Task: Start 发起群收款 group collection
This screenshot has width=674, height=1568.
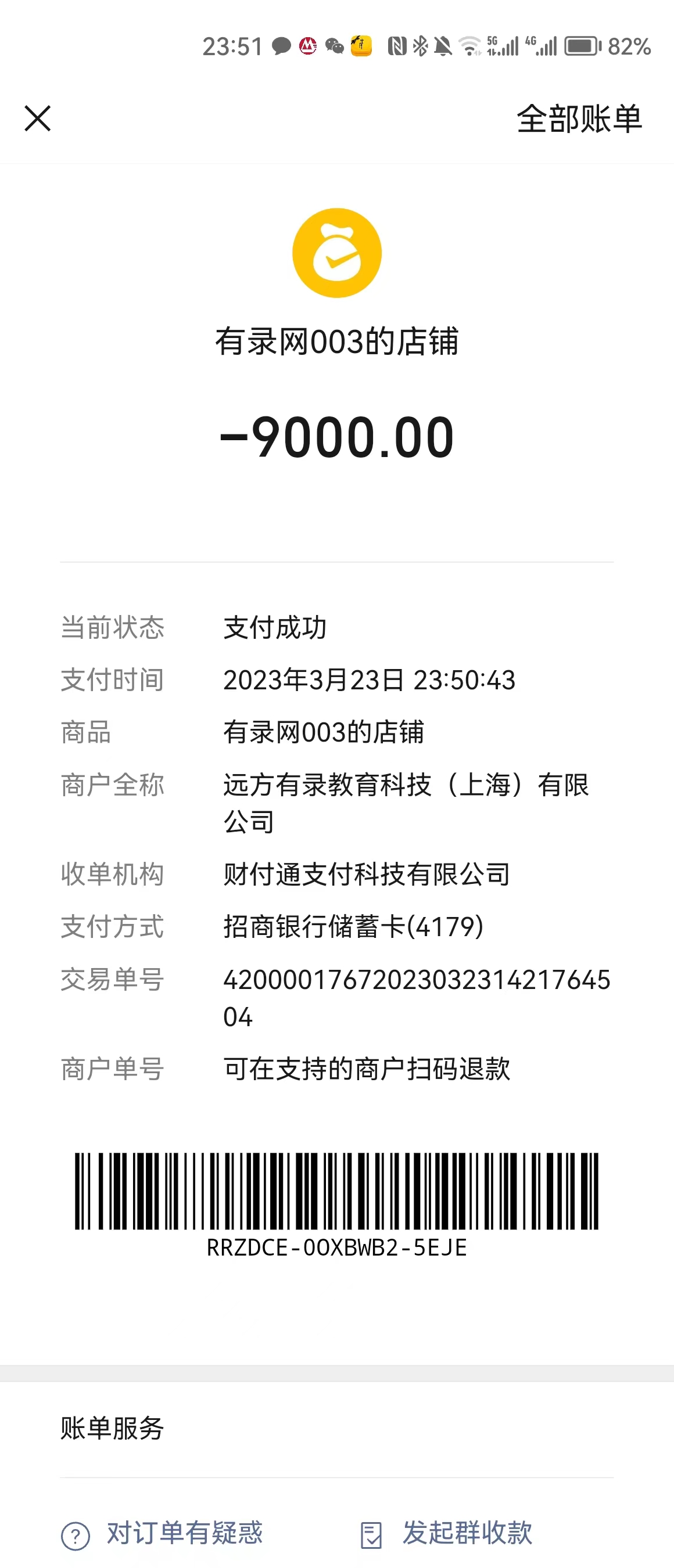Action: (447, 1533)
